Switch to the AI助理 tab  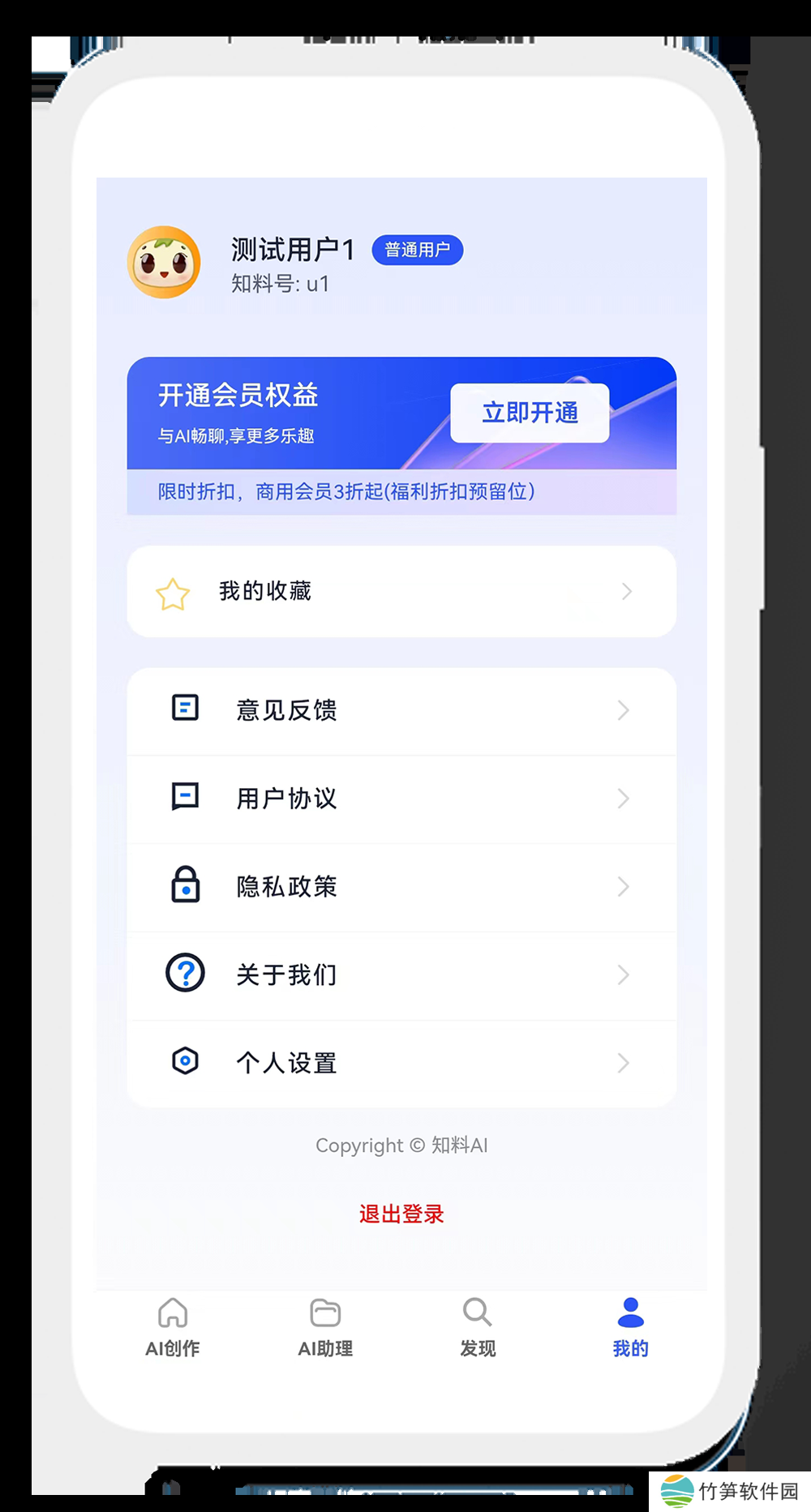coord(325,1326)
